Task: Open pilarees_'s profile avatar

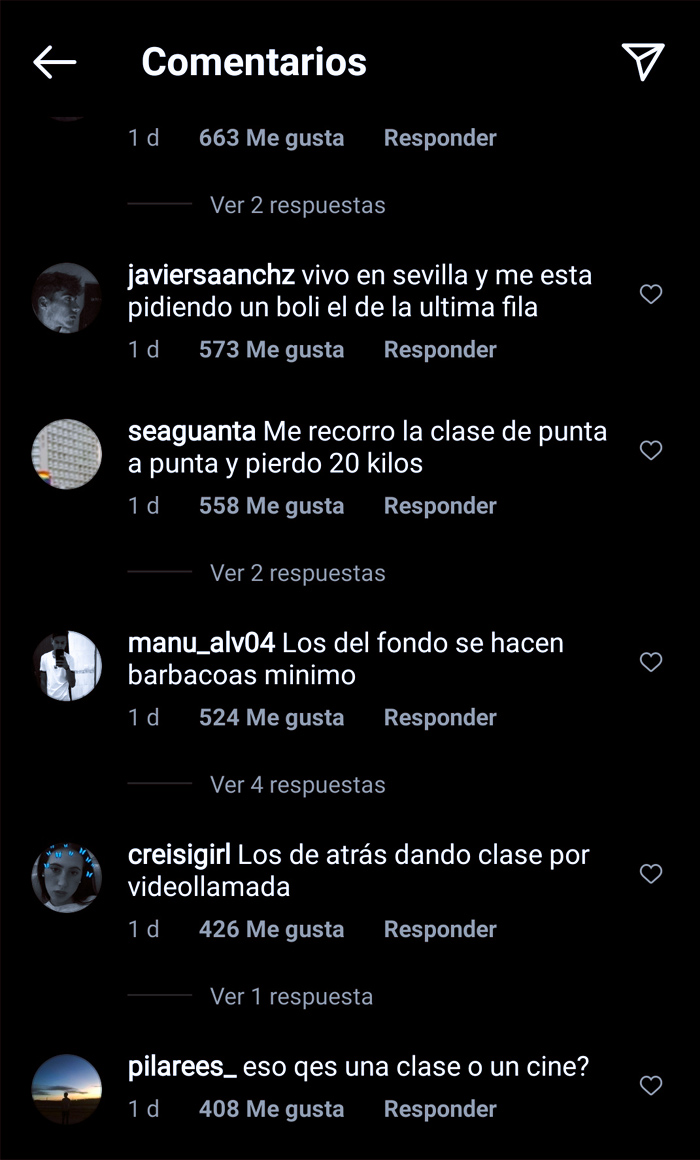Action: 67,1089
